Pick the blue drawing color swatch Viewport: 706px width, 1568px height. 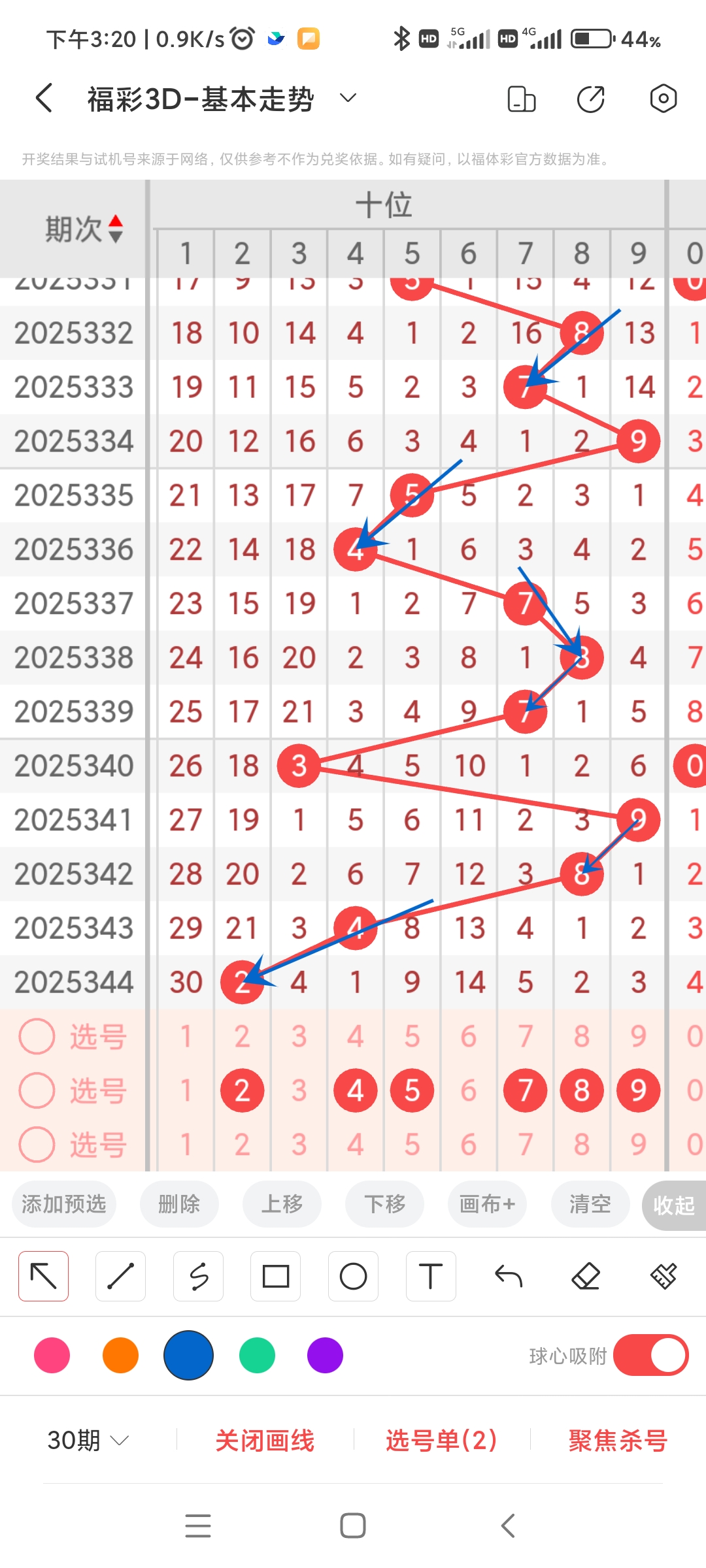pyautogui.click(x=188, y=1356)
